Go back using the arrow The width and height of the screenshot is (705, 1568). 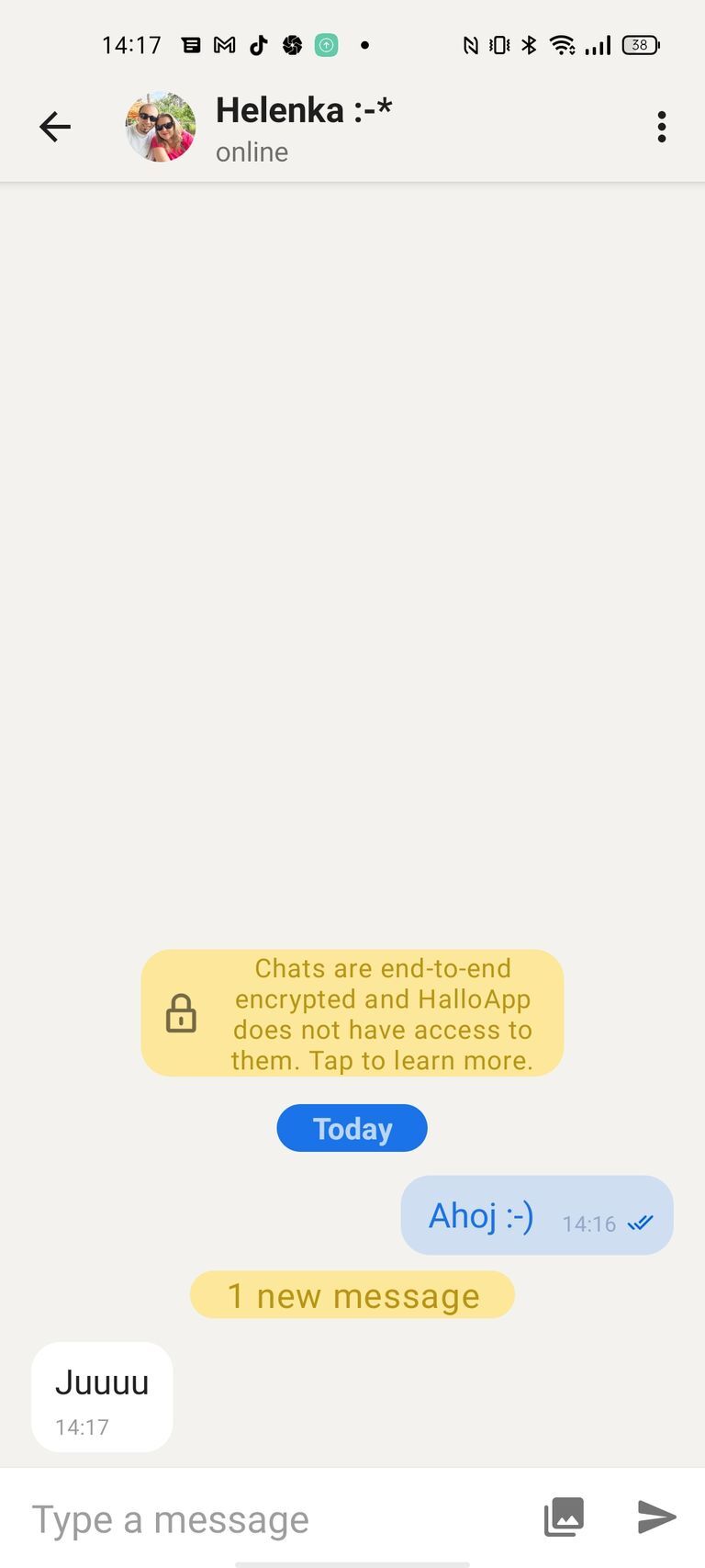click(55, 127)
